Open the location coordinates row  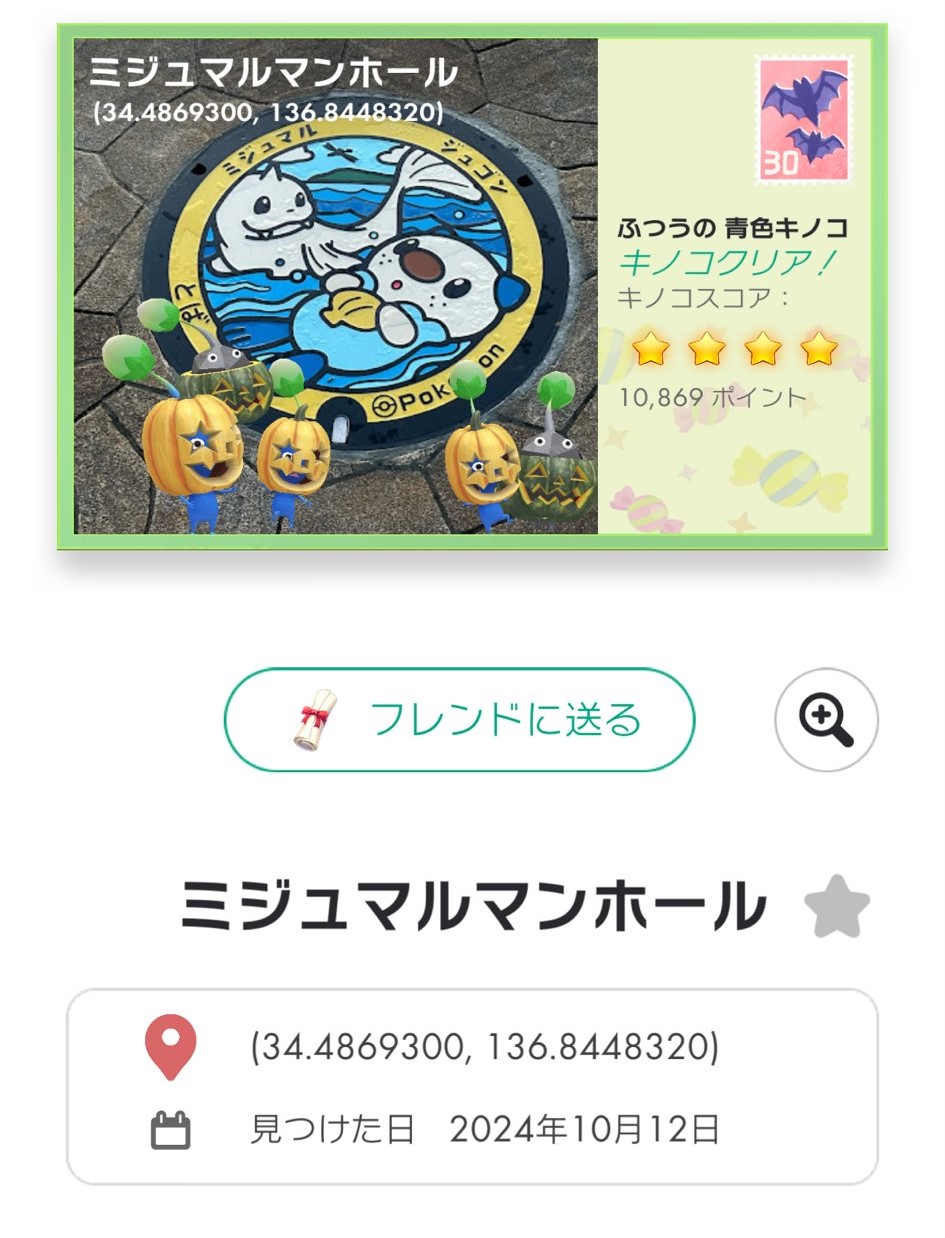(x=484, y=1047)
